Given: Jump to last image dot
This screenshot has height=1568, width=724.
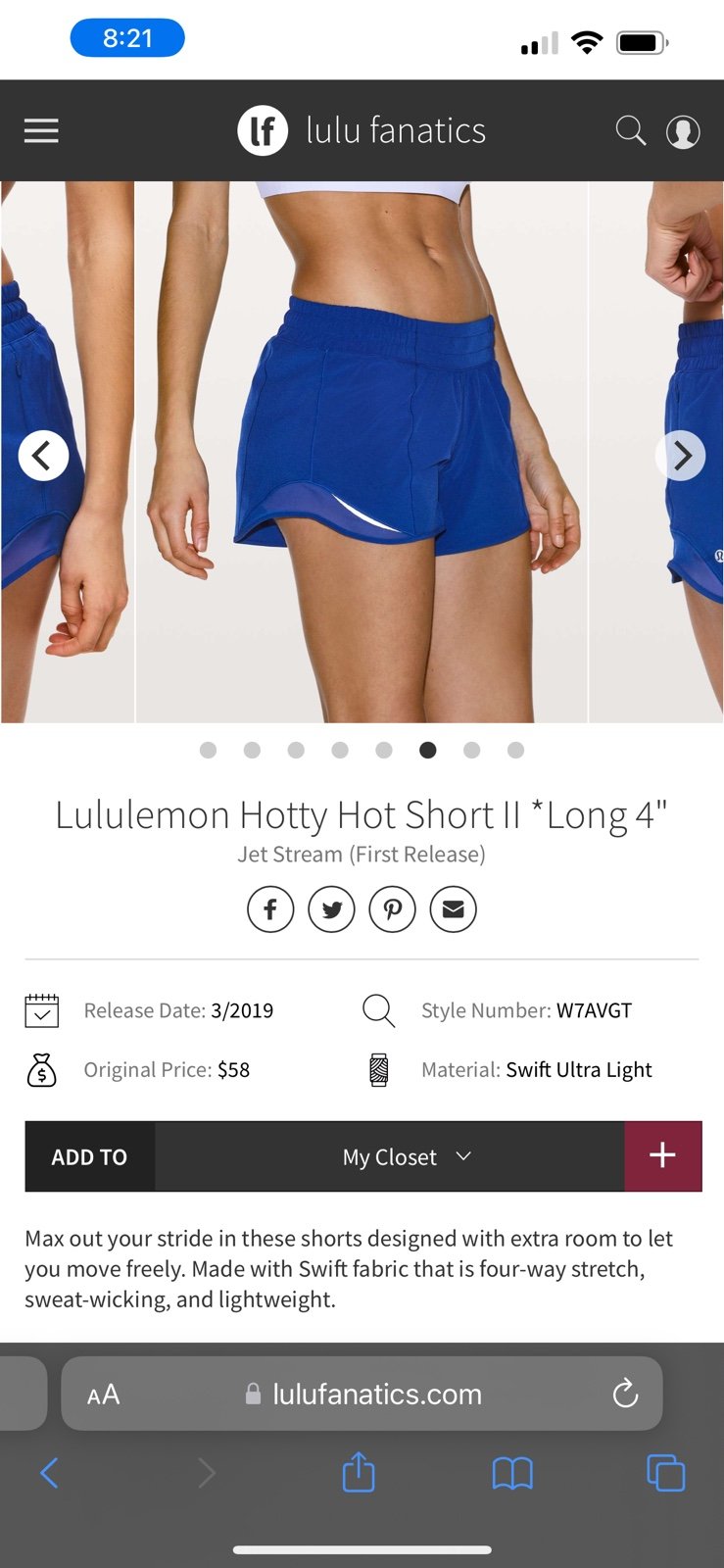Looking at the screenshot, I should click(515, 750).
